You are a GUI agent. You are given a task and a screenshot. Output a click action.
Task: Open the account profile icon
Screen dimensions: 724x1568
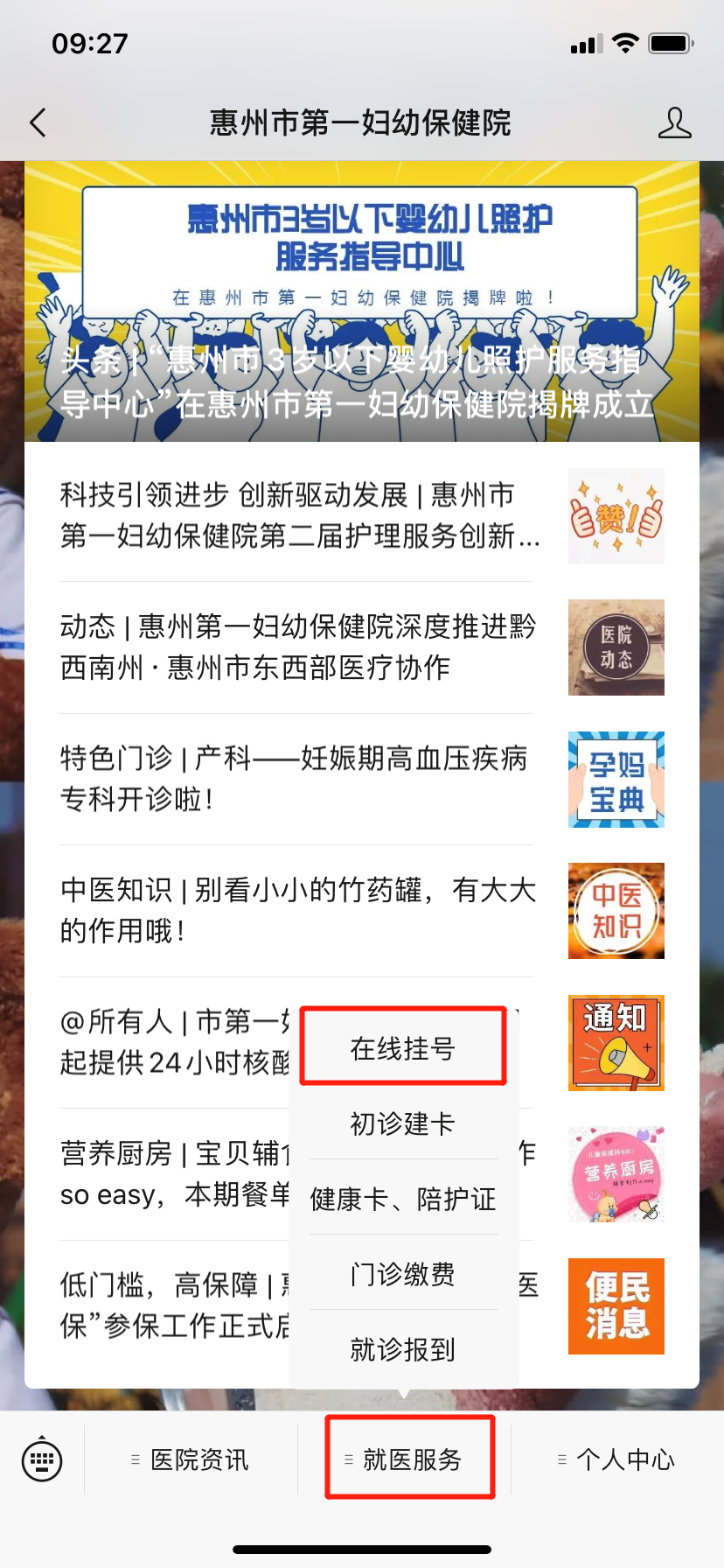point(674,123)
